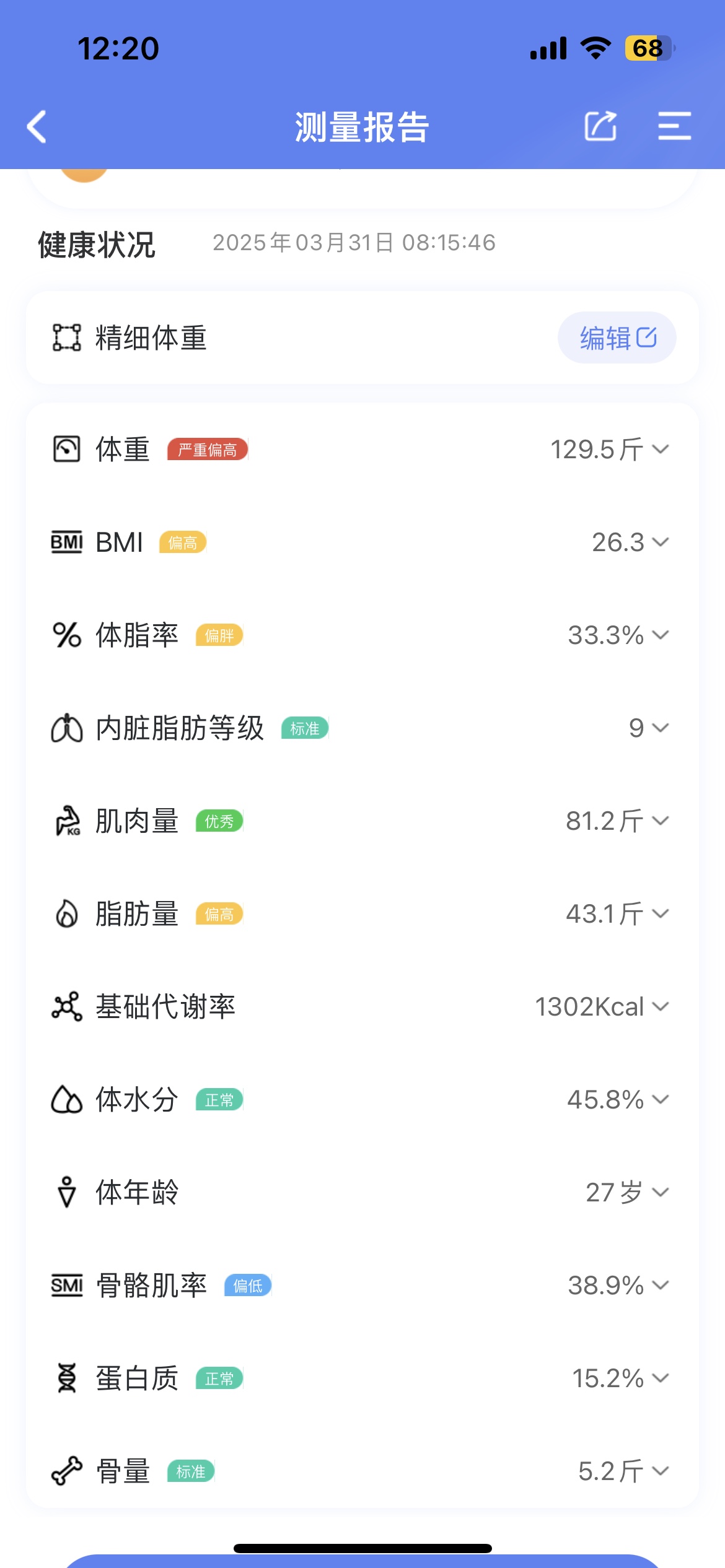Image resolution: width=725 pixels, height=1568 pixels.
Task: Expand the BMI 26.3 details
Action: click(362, 542)
